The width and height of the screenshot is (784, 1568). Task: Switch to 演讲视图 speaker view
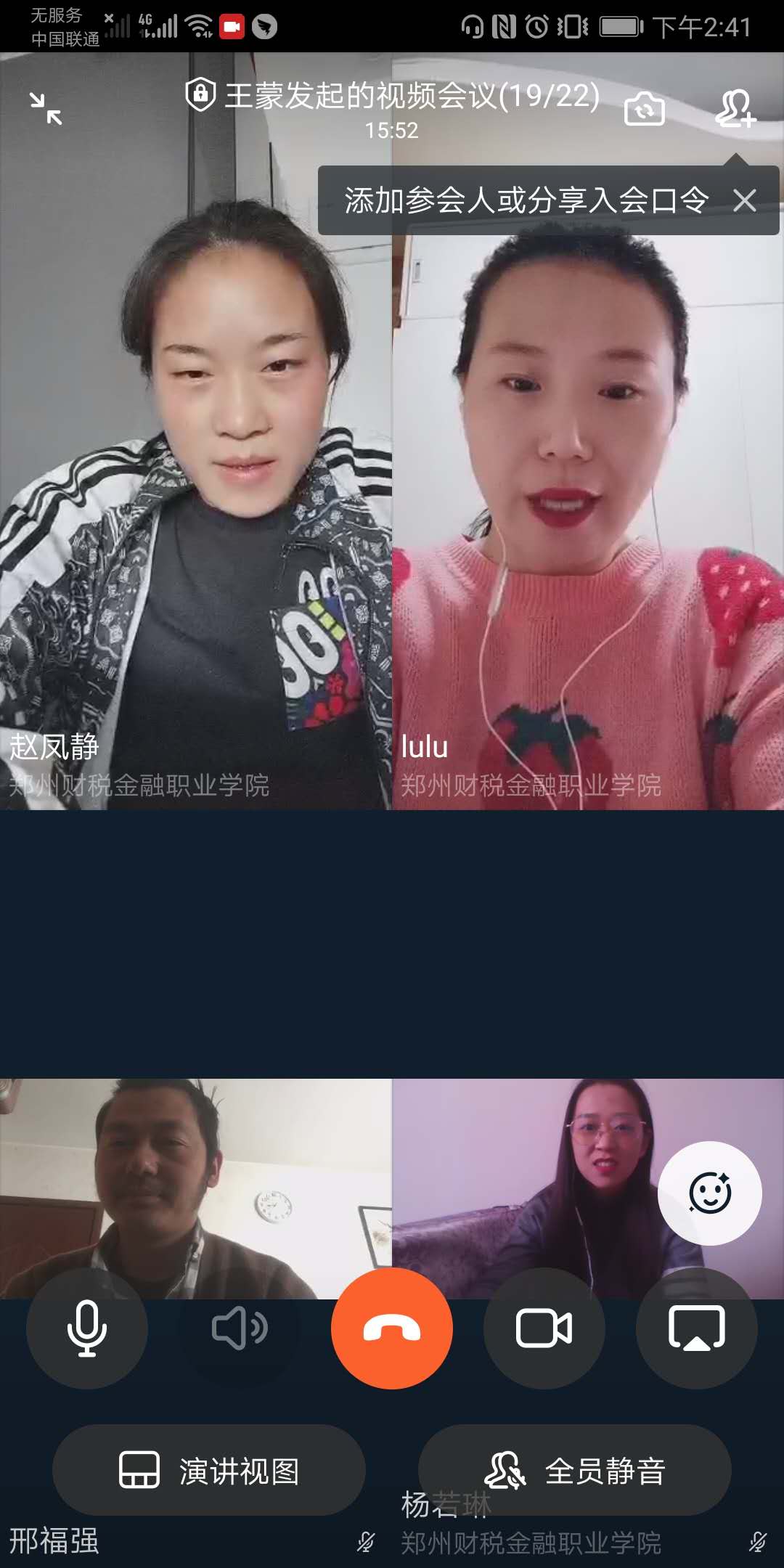coord(209,1471)
